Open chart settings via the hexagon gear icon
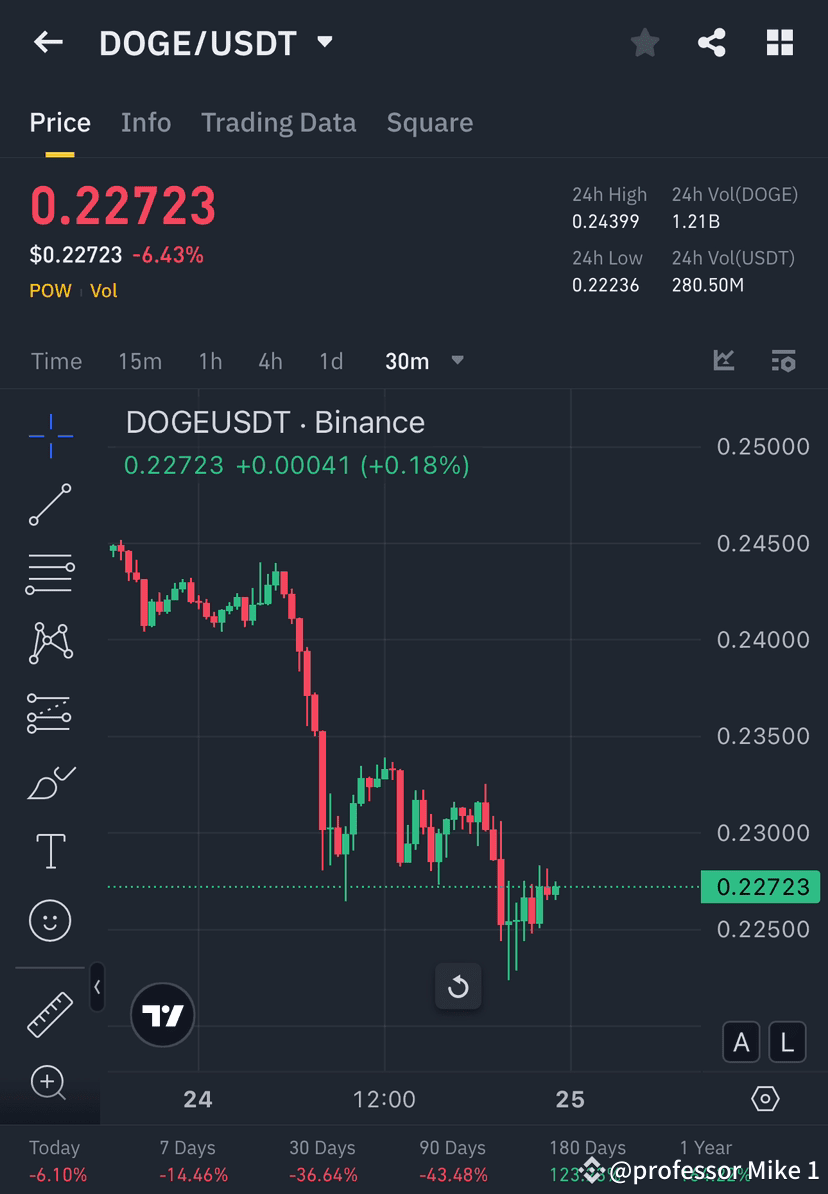This screenshot has height=1194, width=828. (x=765, y=1097)
